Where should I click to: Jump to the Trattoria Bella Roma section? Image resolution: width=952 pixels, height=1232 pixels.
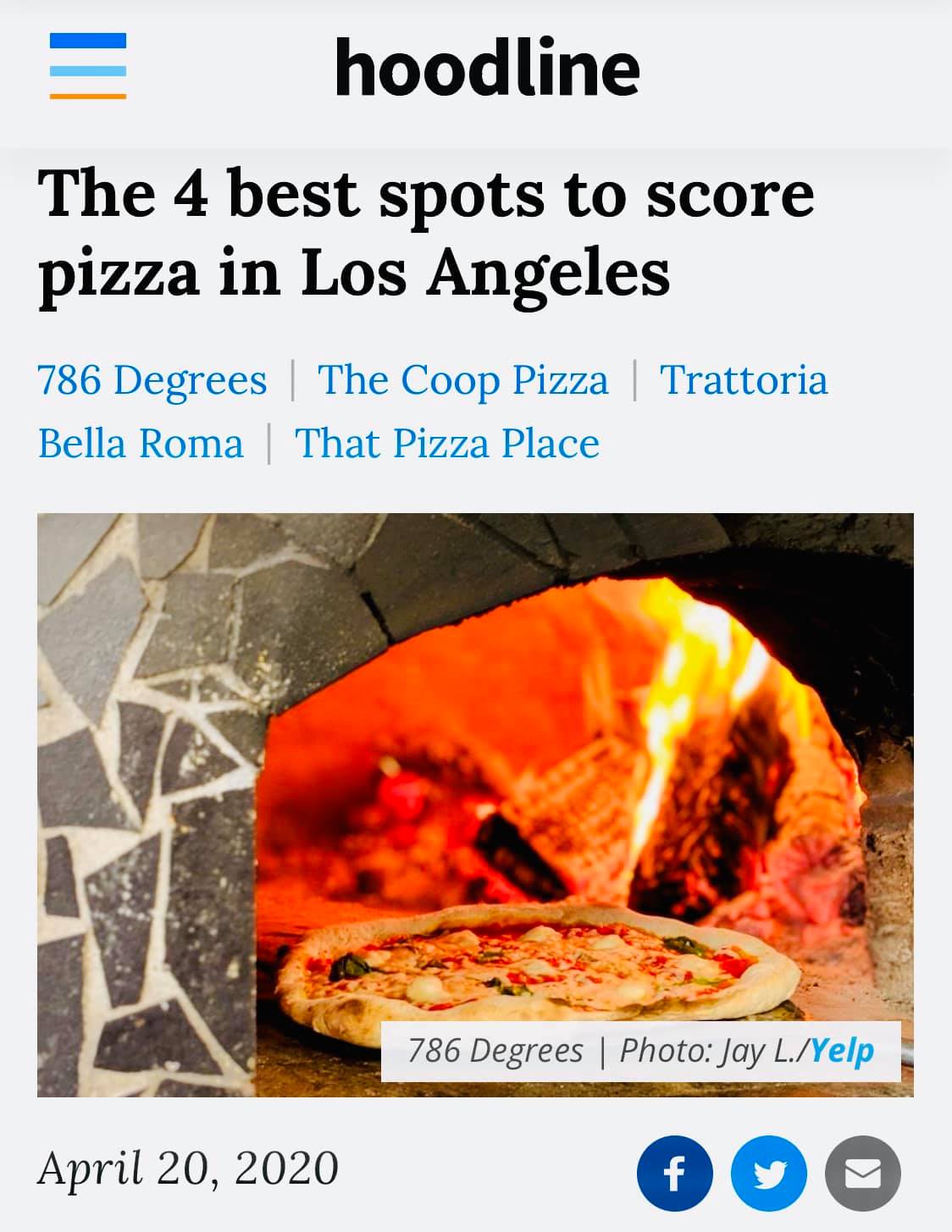click(x=743, y=379)
